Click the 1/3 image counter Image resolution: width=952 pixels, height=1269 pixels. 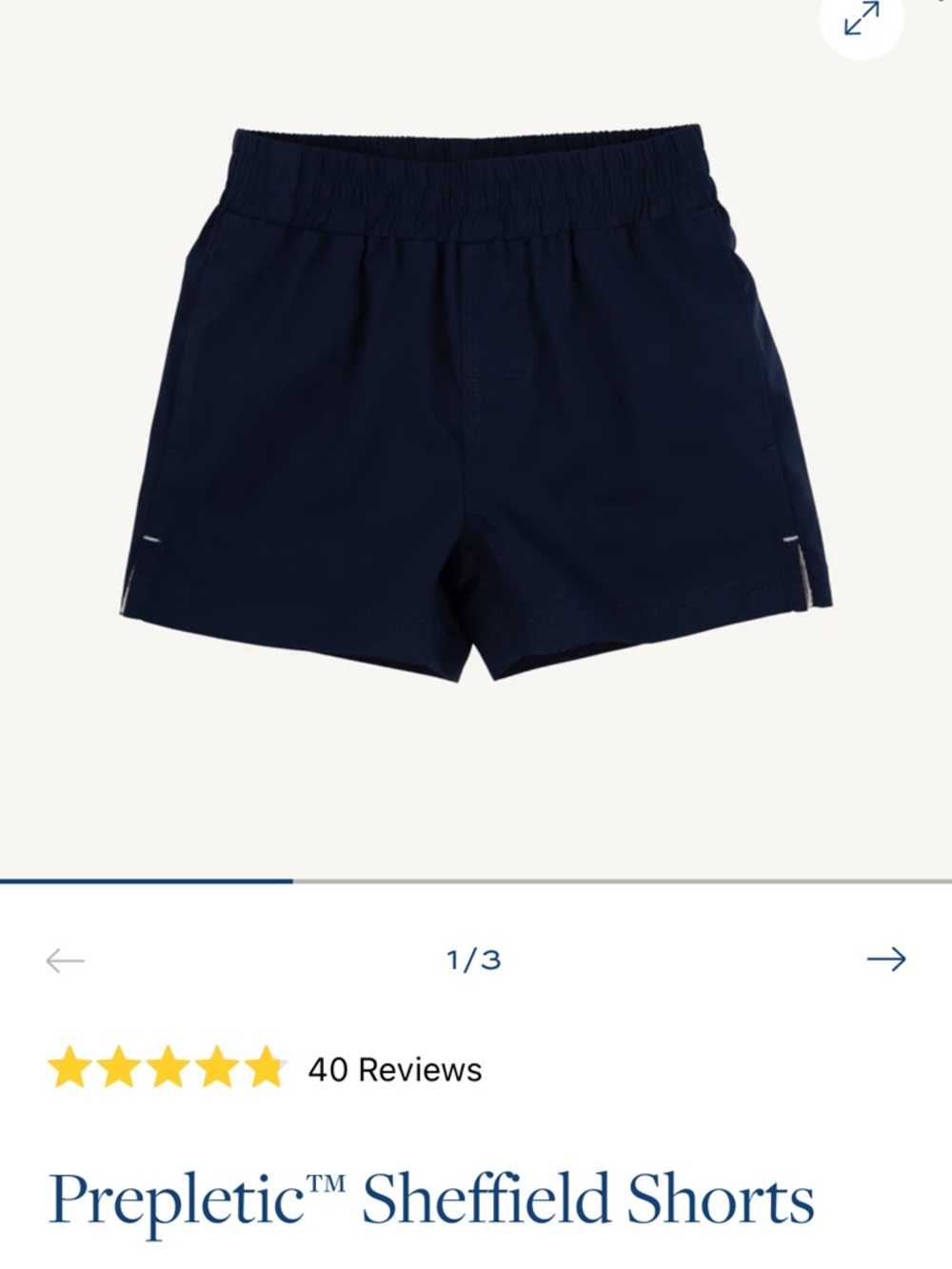point(475,959)
